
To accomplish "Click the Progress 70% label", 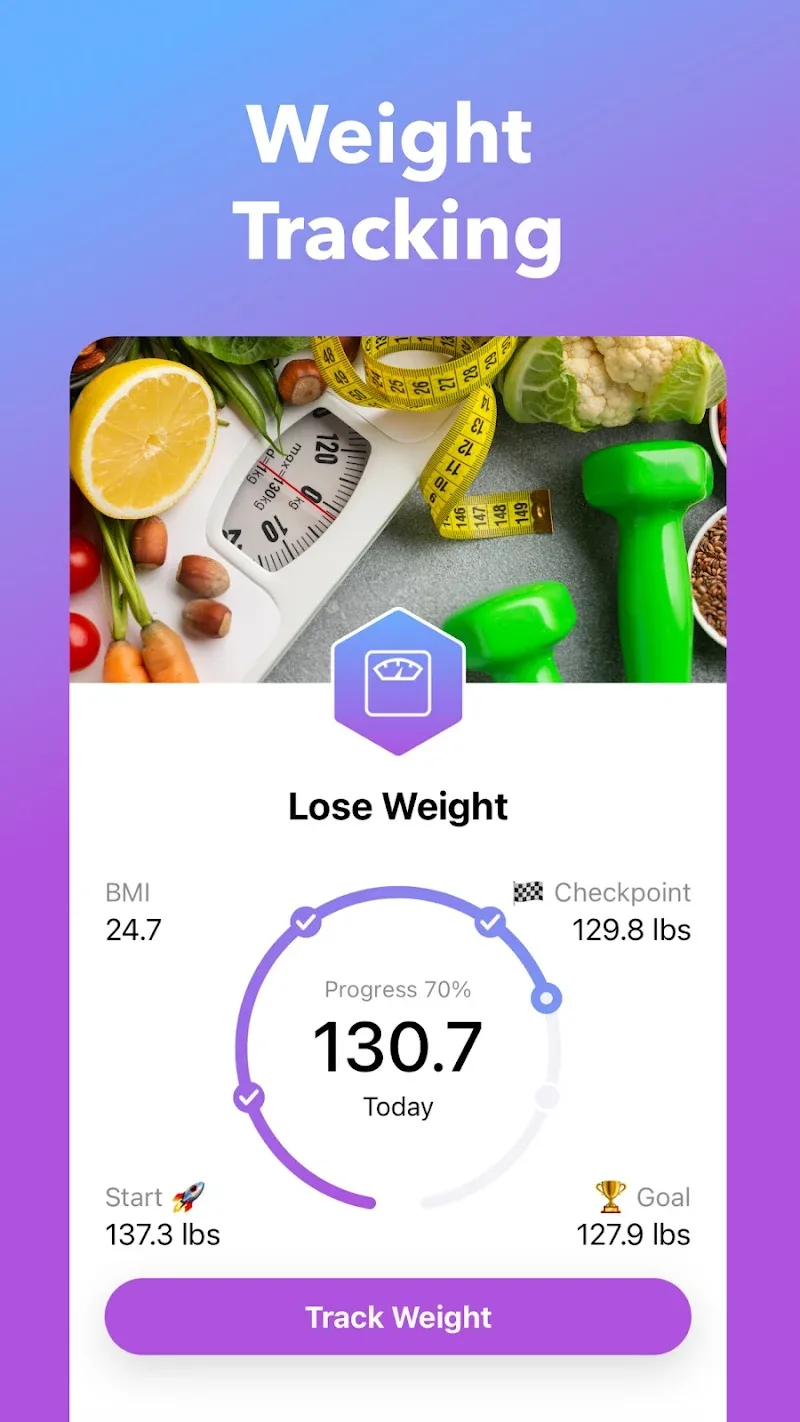I will (x=398, y=989).
